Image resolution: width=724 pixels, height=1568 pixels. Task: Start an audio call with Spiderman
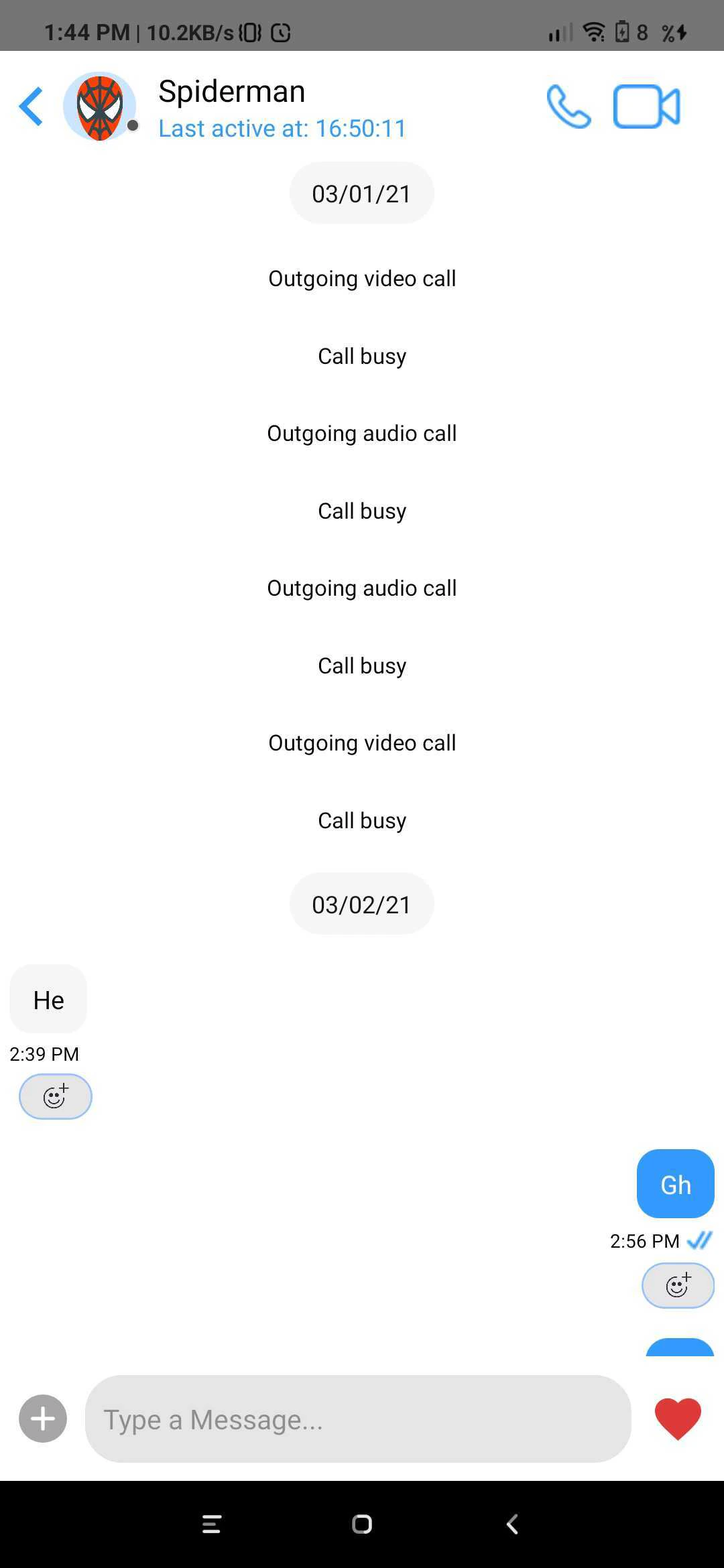tap(568, 107)
